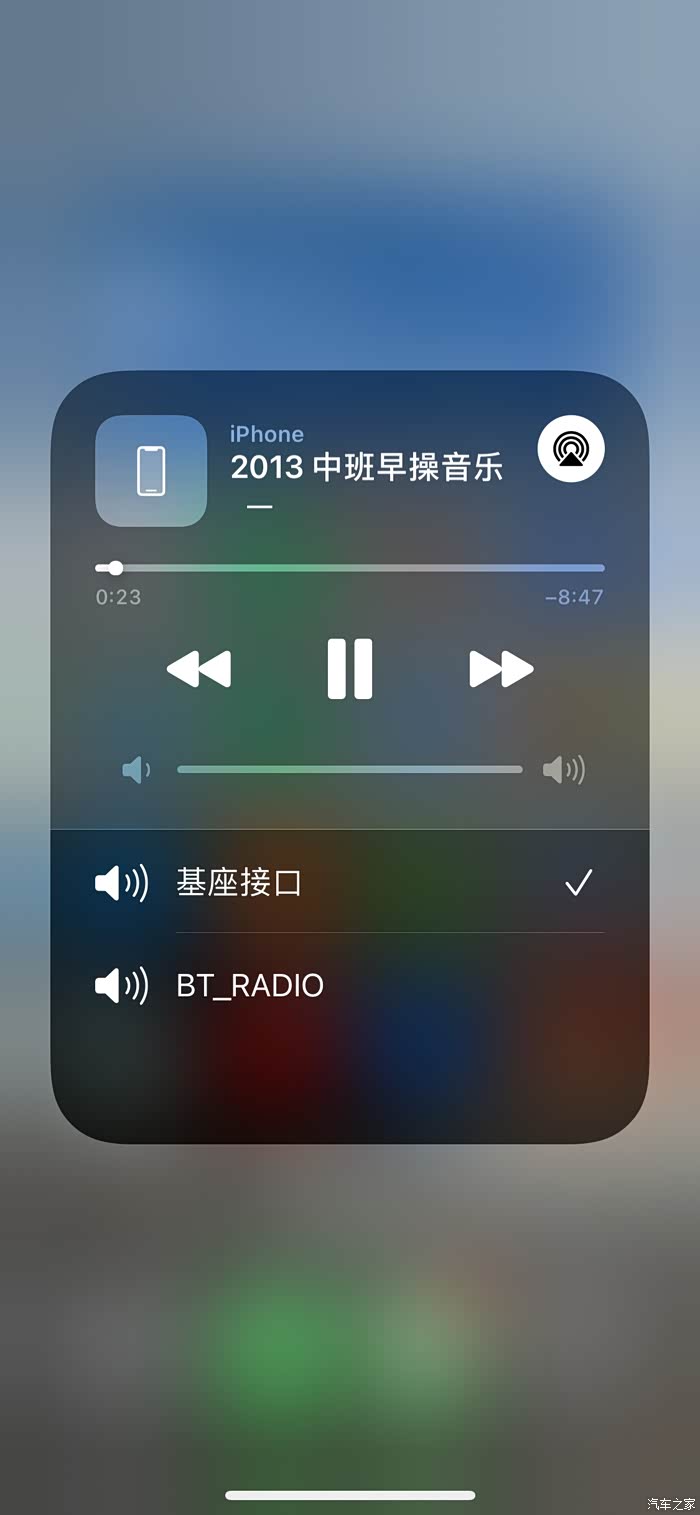
Task: Open the iPhone now-playing artwork
Action: [x=151, y=470]
